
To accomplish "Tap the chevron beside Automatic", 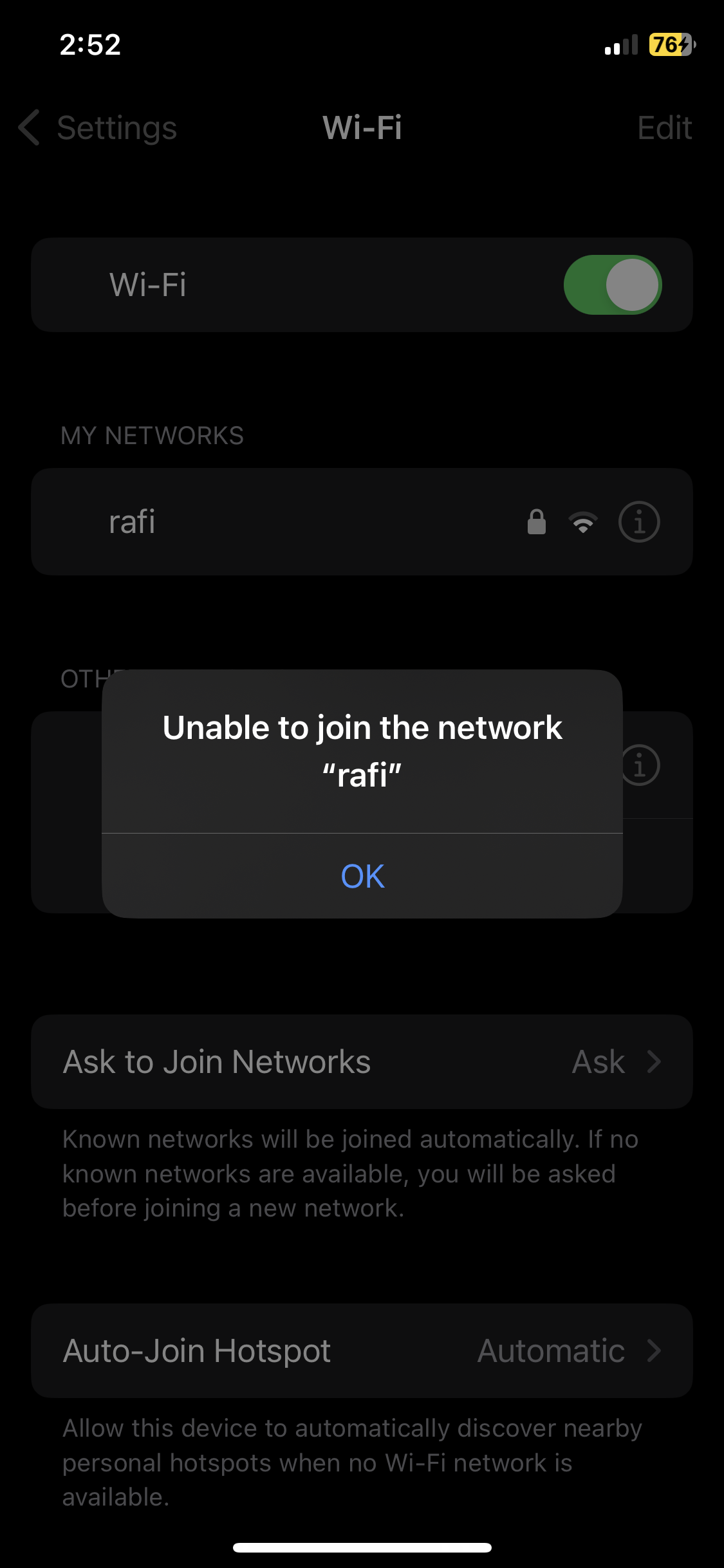I will pyautogui.click(x=654, y=1351).
